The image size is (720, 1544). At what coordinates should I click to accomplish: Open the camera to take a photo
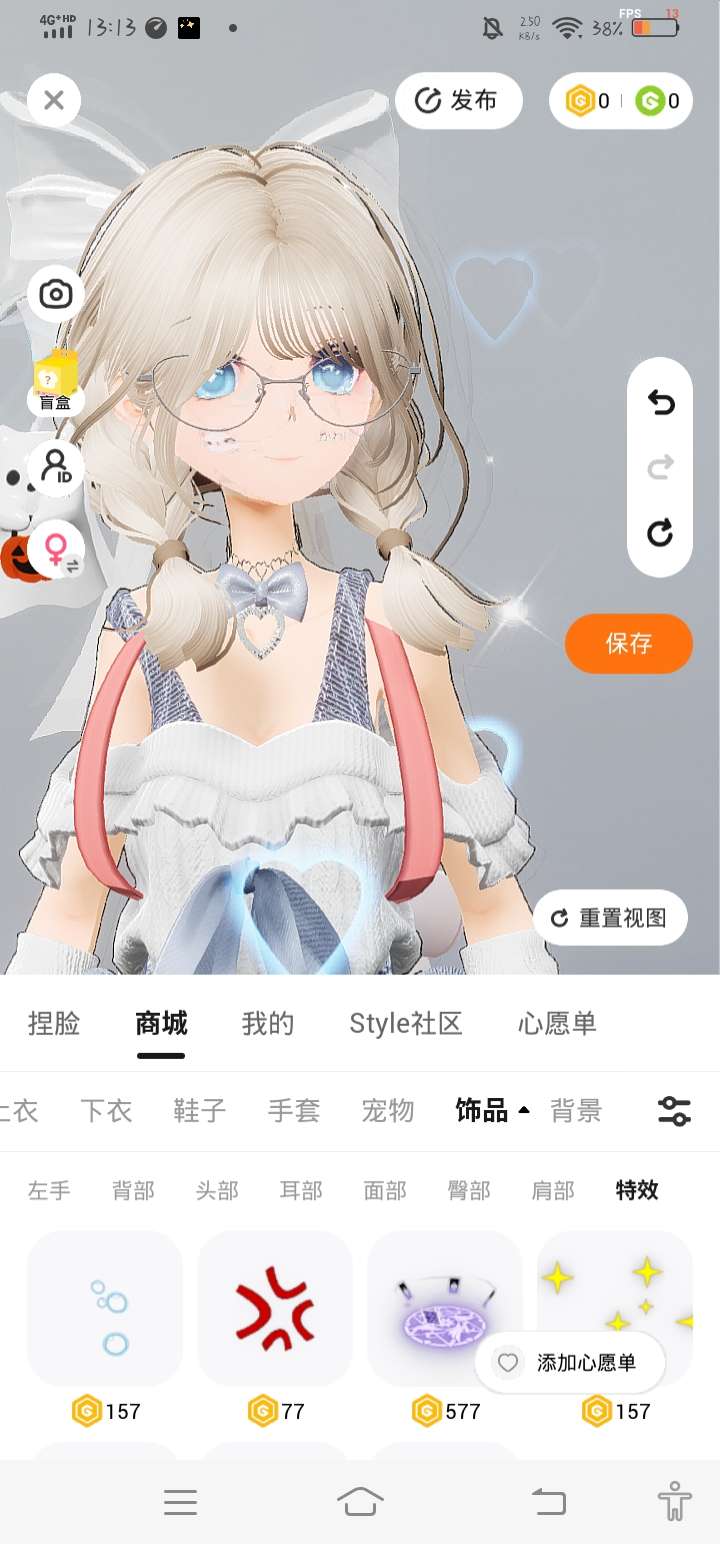(56, 294)
